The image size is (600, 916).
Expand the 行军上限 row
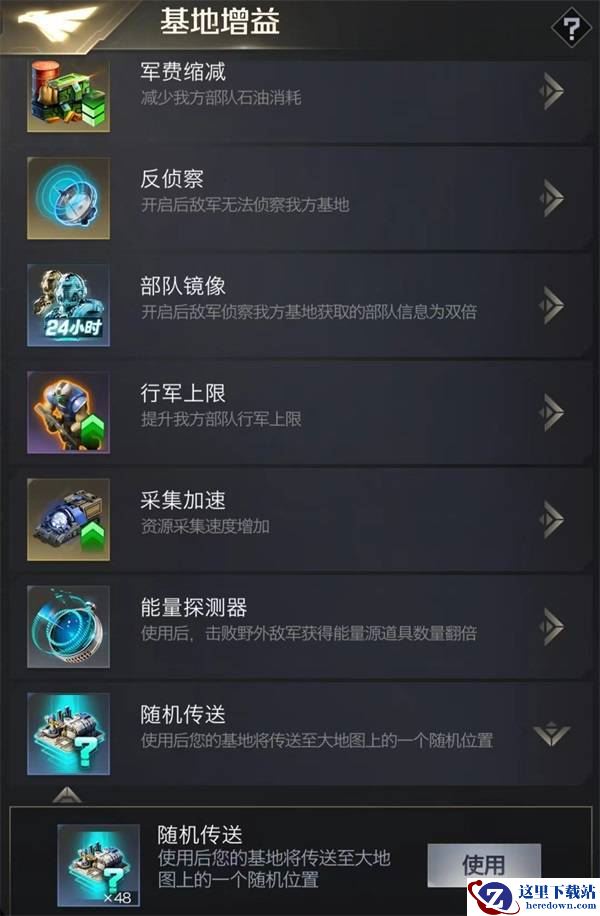pos(552,411)
